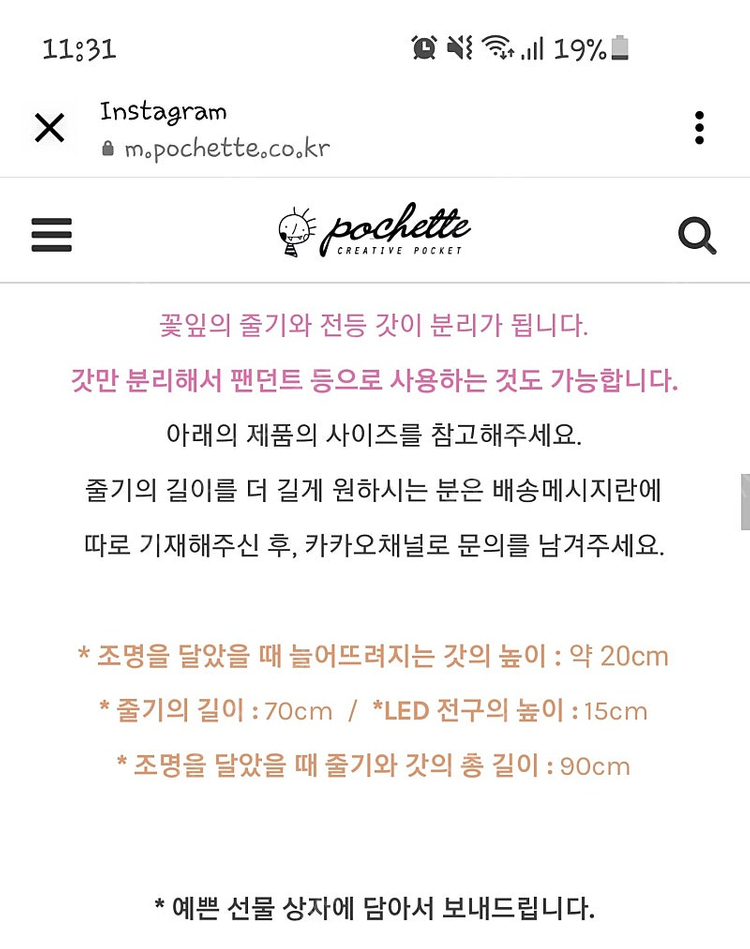
Task: Tap the 갓의 높이 약 20cm line
Action: pos(375,655)
